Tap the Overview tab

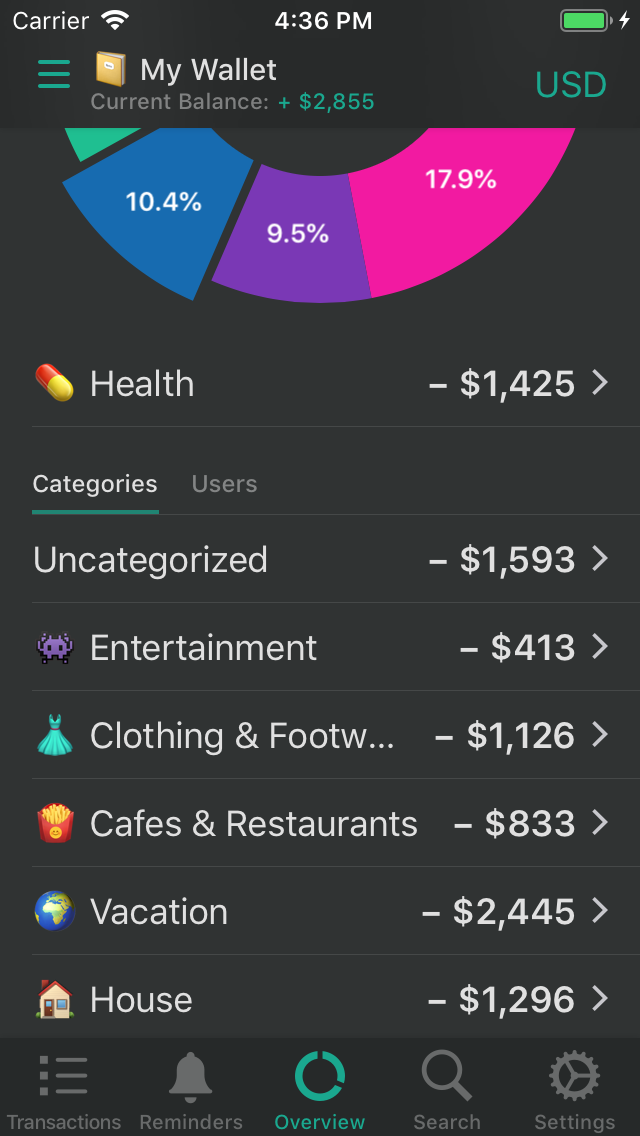click(x=320, y=1090)
